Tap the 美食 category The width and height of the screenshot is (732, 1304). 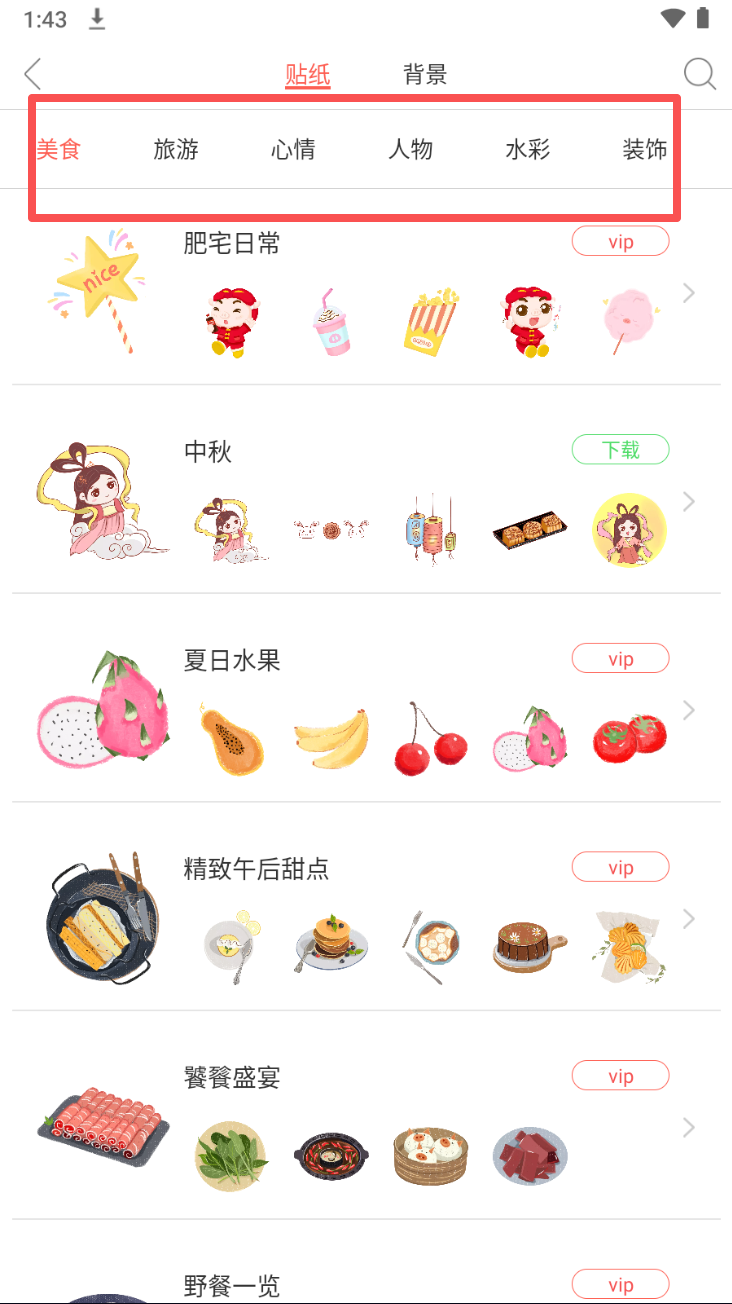tap(58, 150)
